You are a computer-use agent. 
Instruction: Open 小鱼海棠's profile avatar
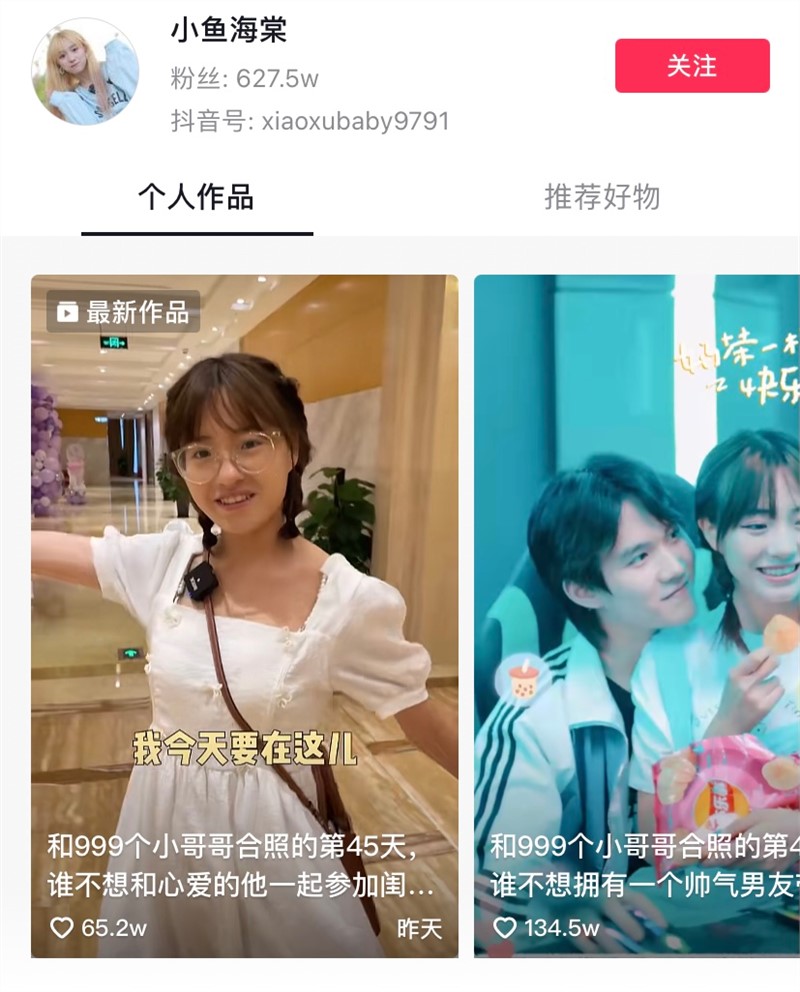85,71
